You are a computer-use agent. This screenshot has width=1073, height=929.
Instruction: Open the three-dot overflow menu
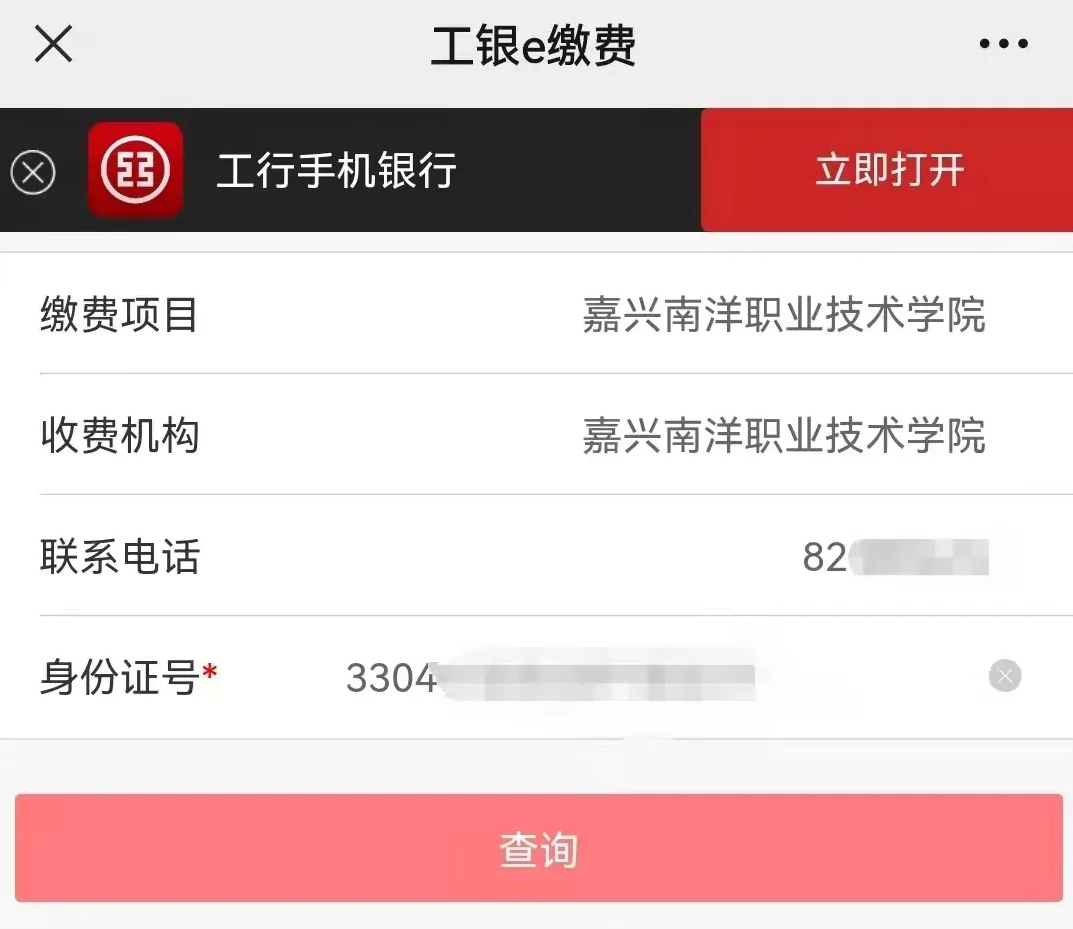click(1003, 44)
